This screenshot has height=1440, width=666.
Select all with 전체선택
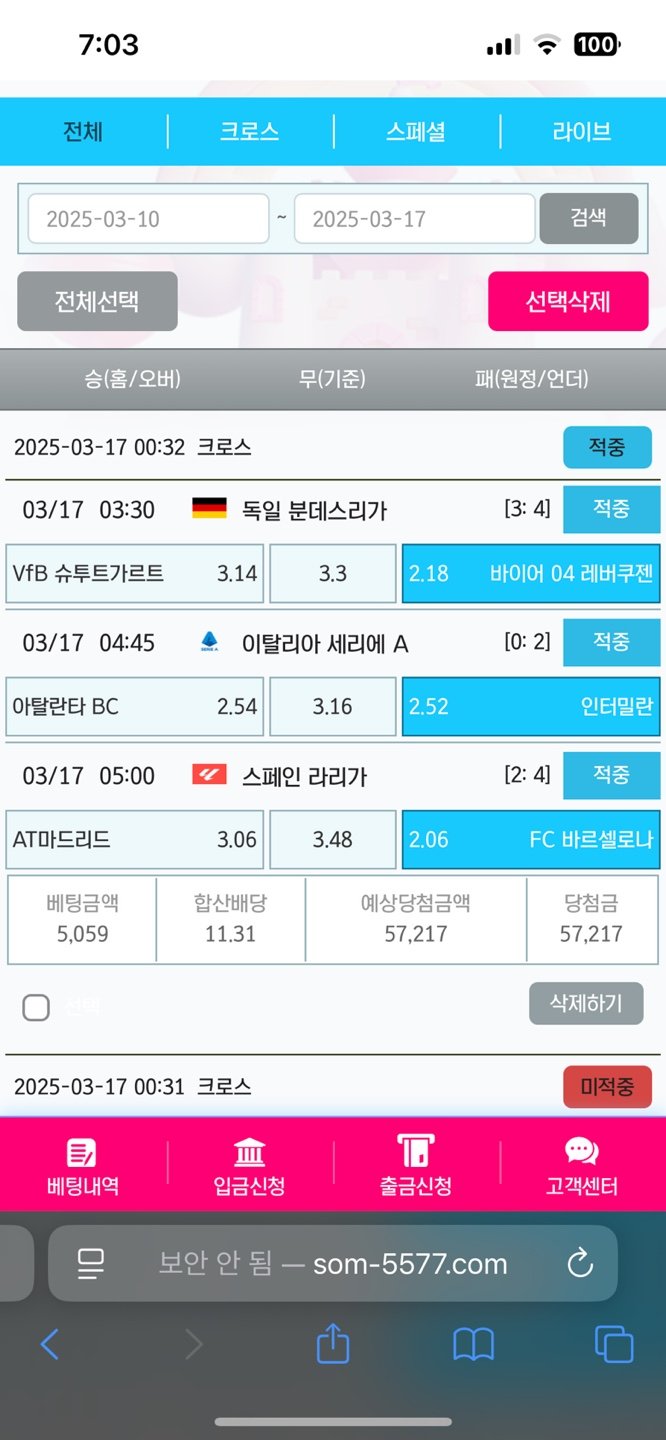pos(97,301)
